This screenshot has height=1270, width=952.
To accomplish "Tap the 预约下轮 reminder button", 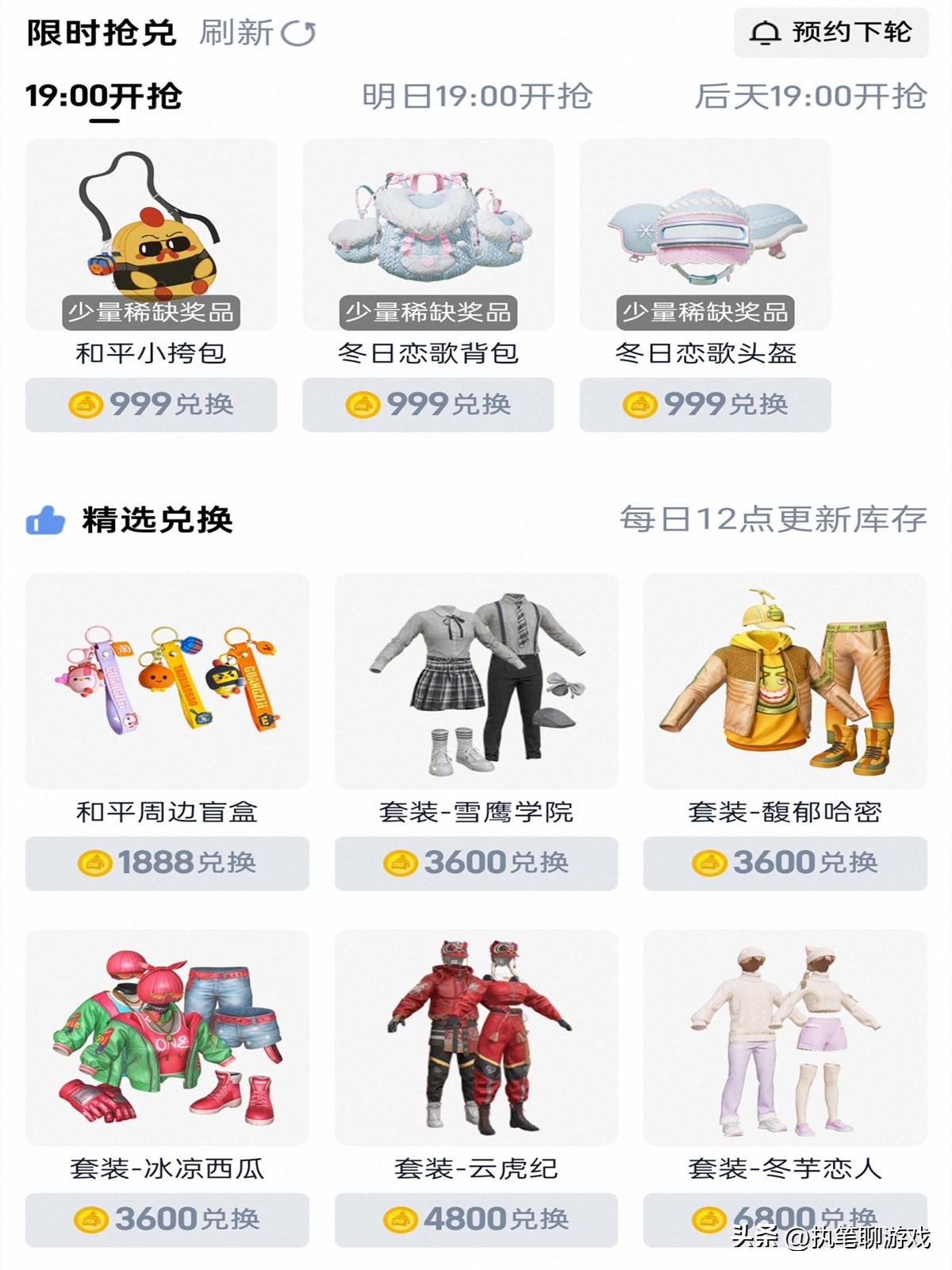I will click(831, 33).
